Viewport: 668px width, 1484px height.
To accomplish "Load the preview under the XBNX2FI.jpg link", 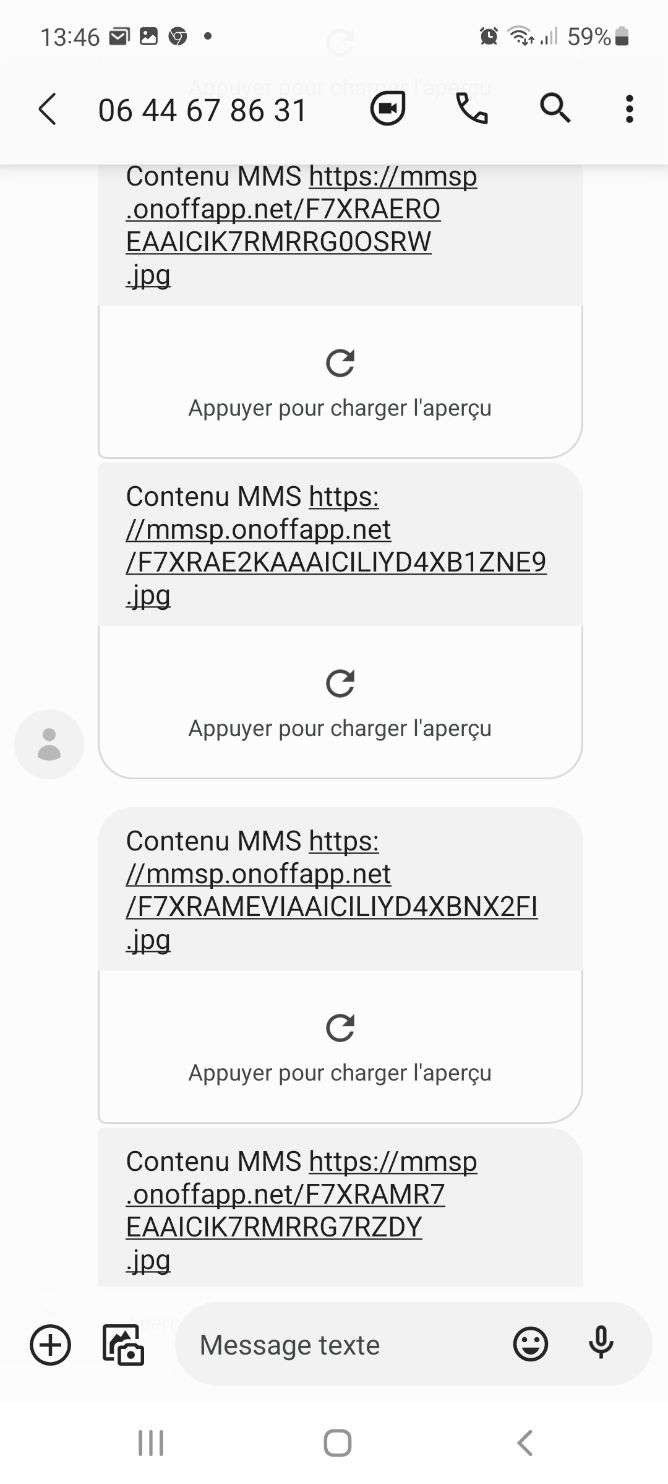I will coord(340,1046).
